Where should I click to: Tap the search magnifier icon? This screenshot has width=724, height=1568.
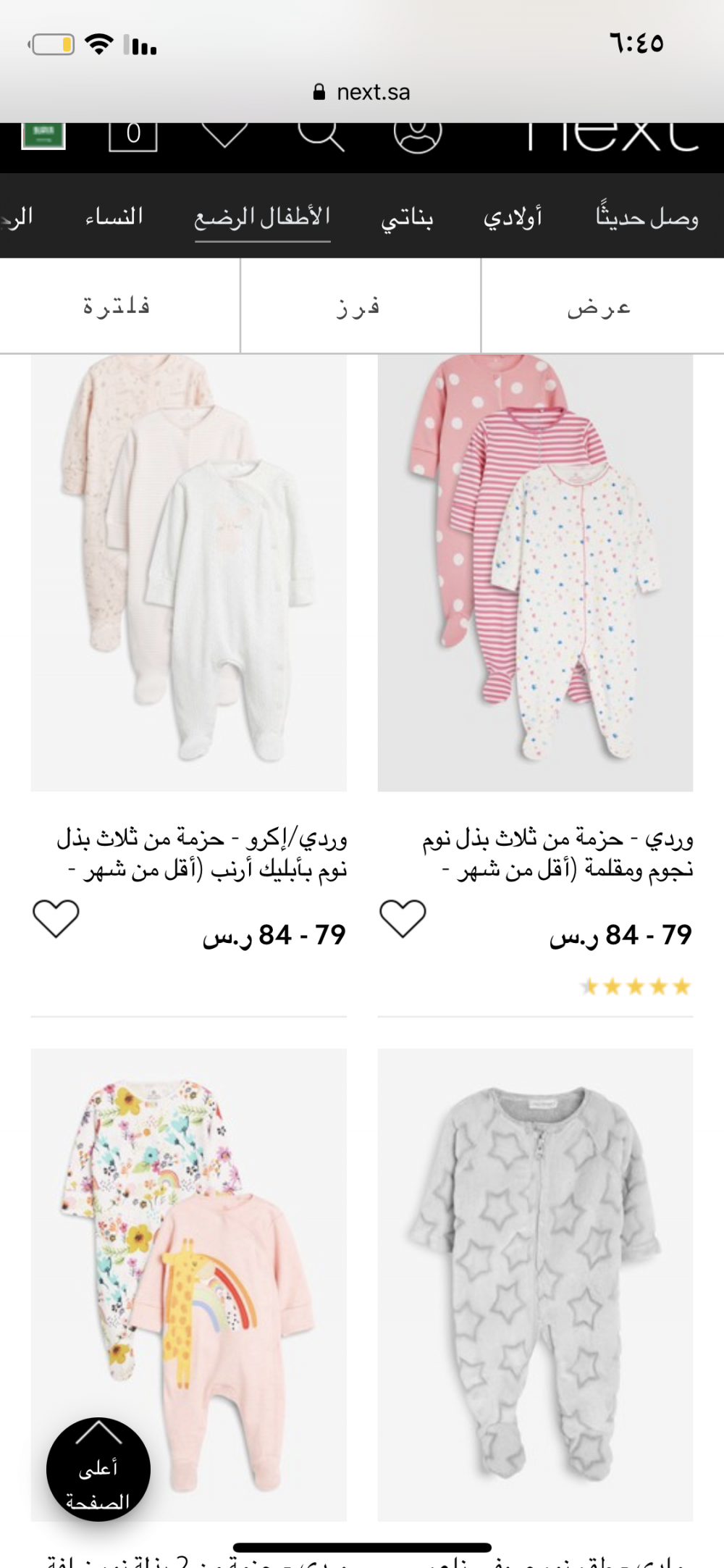pos(321,135)
